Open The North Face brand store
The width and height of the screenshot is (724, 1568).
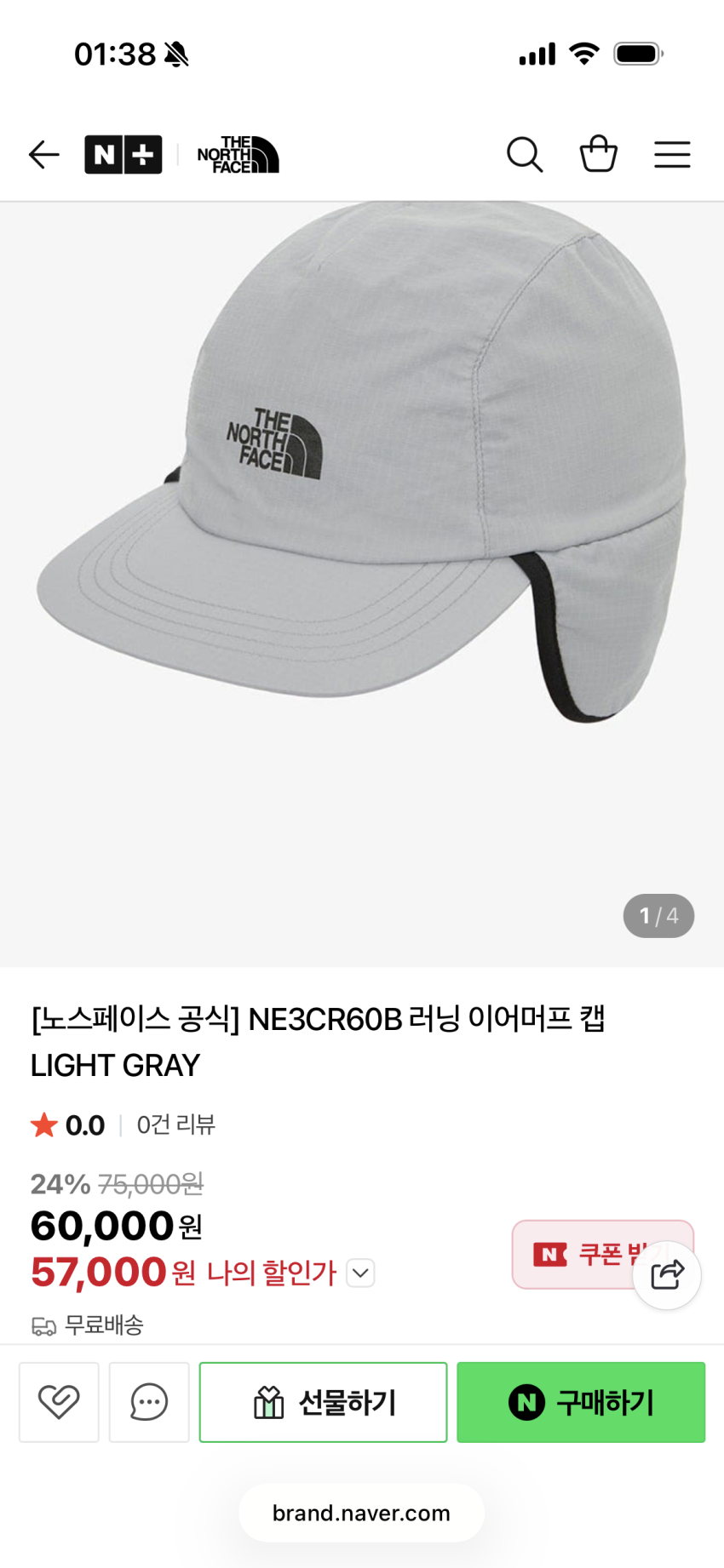(238, 155)
